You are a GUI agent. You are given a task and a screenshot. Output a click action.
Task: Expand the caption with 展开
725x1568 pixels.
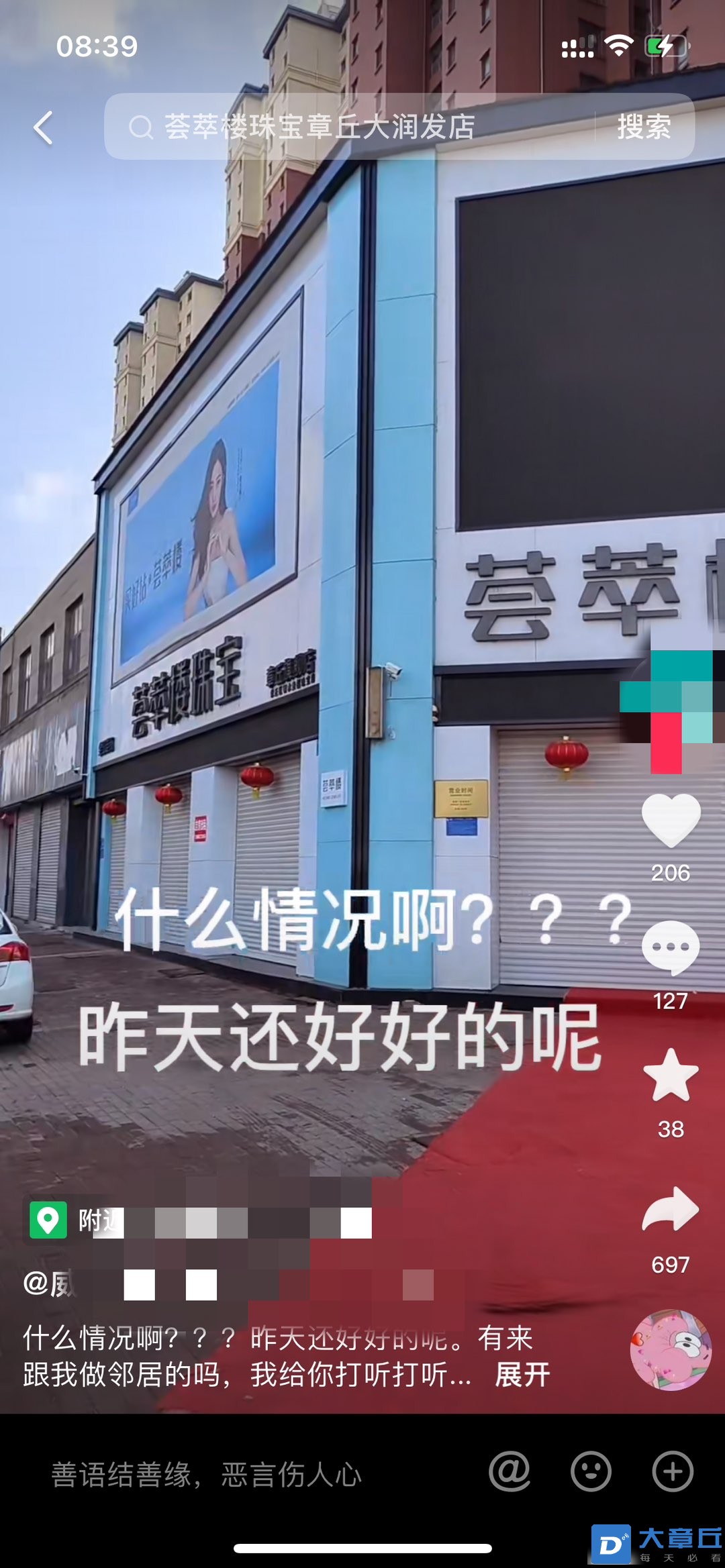tap(522, 1375)
